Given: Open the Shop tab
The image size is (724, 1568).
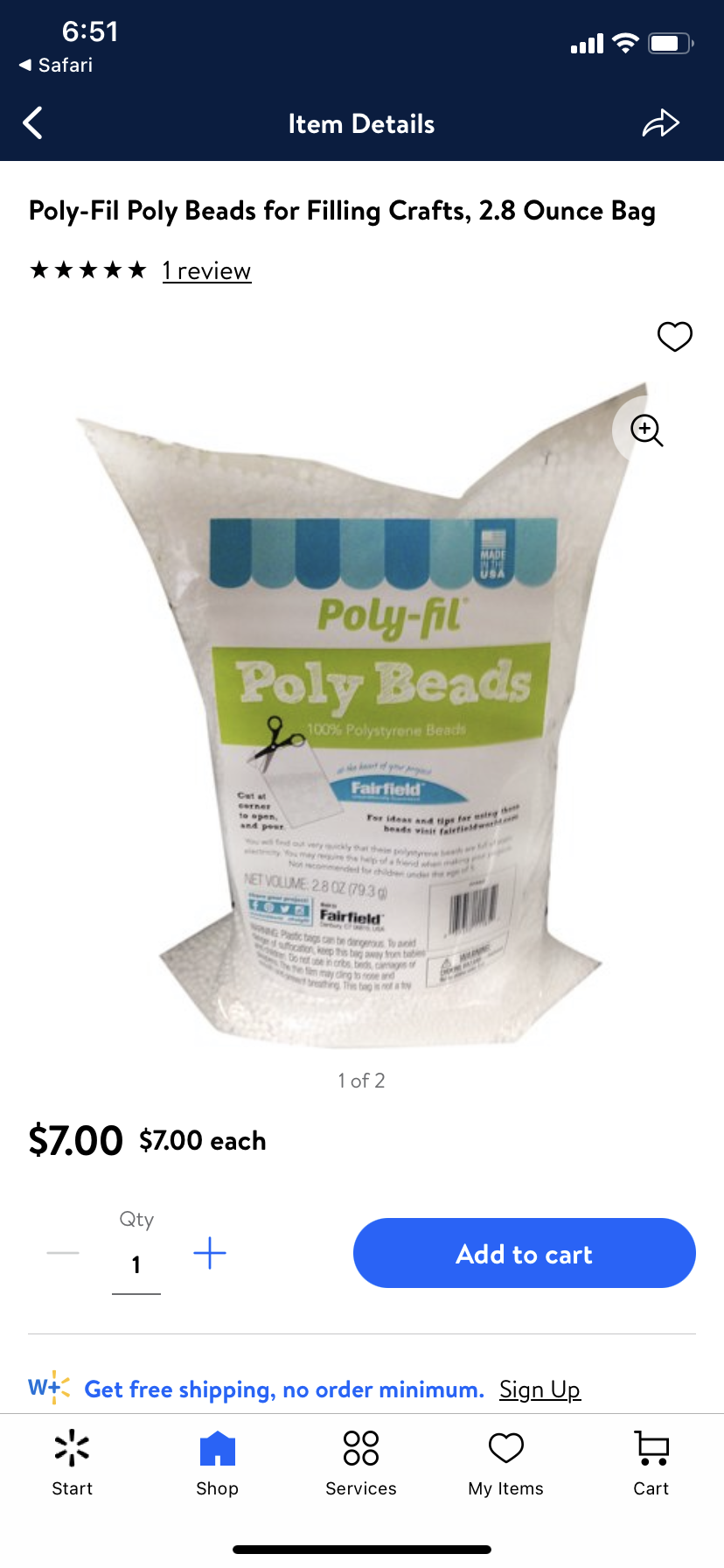Looking at the screenshot, I should (217, 1463).
